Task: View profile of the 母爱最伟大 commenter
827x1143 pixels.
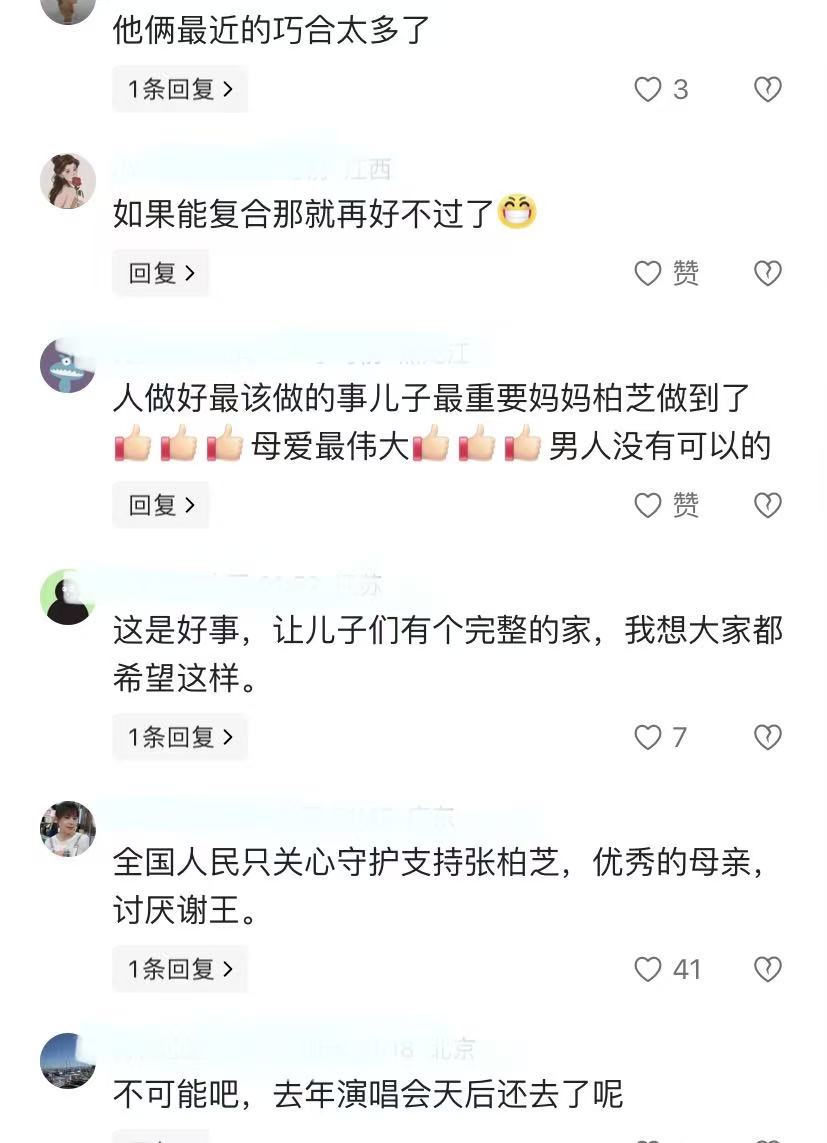Action: tap(68, 365)
